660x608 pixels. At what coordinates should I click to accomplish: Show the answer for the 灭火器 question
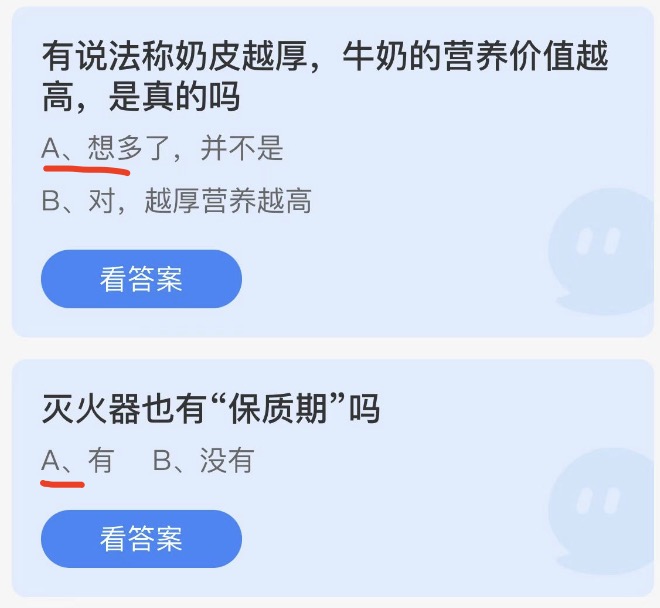141,539
